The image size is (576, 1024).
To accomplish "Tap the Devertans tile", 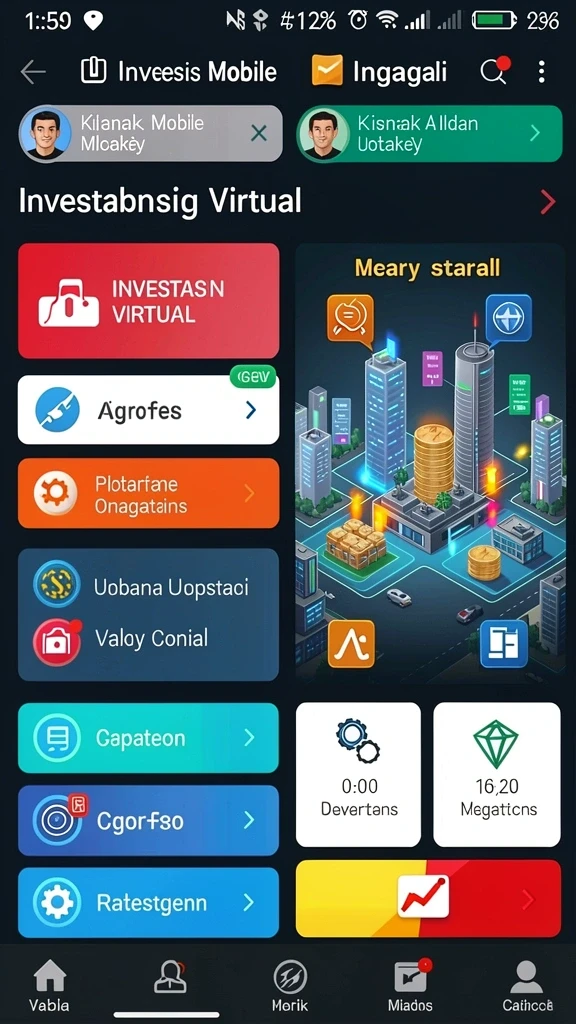I will click(x=358, y=775).
